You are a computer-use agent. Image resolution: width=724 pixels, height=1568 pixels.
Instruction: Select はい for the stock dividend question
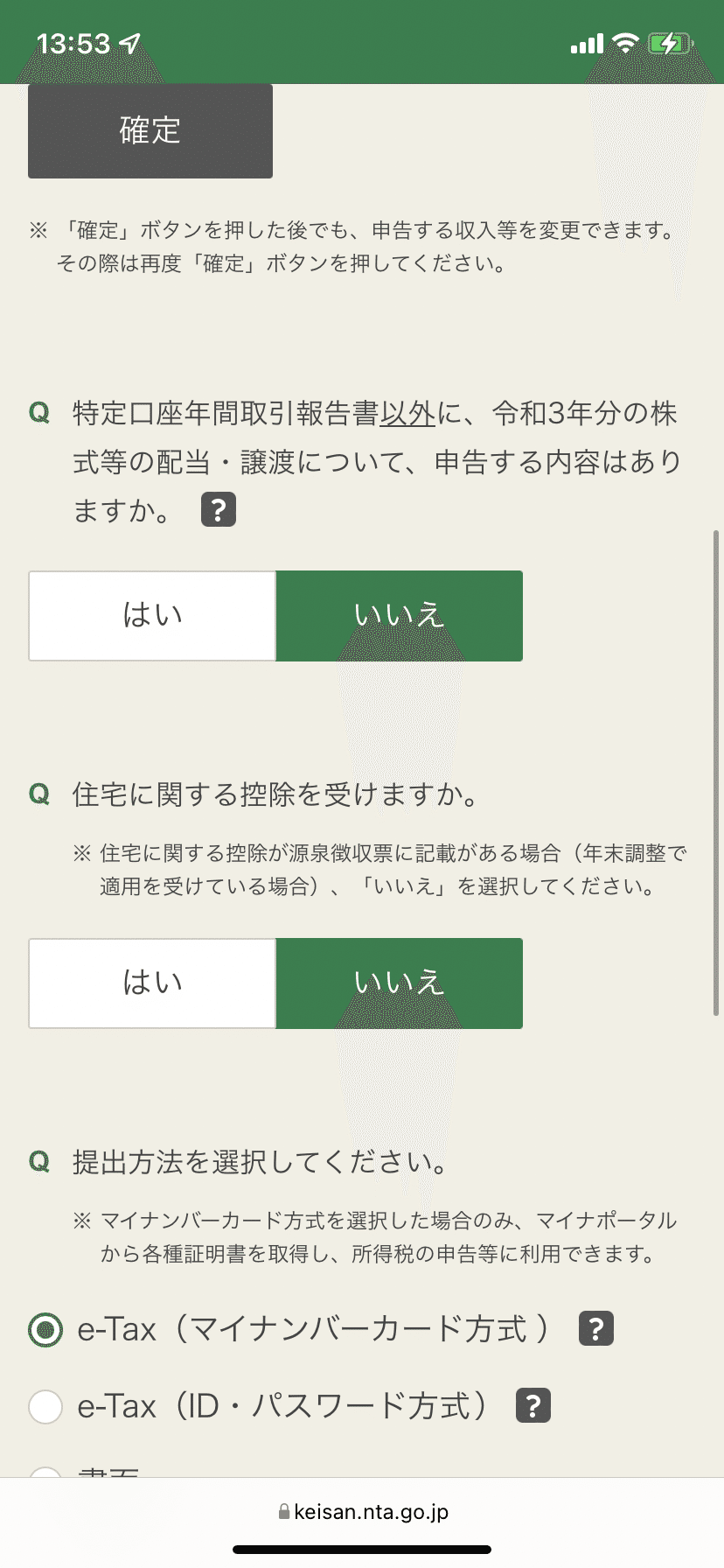pyautogui.click(x=152, y=616)
